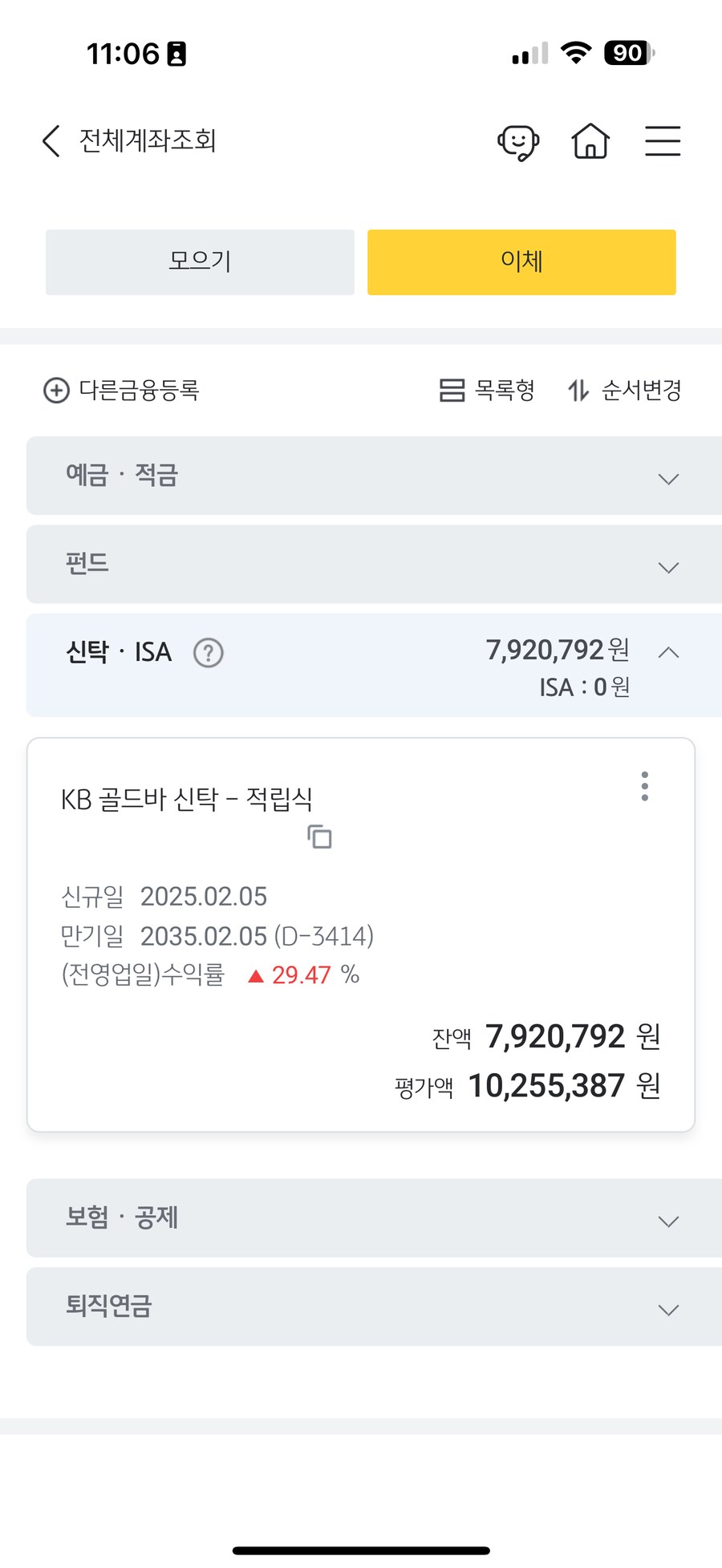Open the chatbot assistant icon
This screenshot has width=722, height=1568.
point(517,143)
